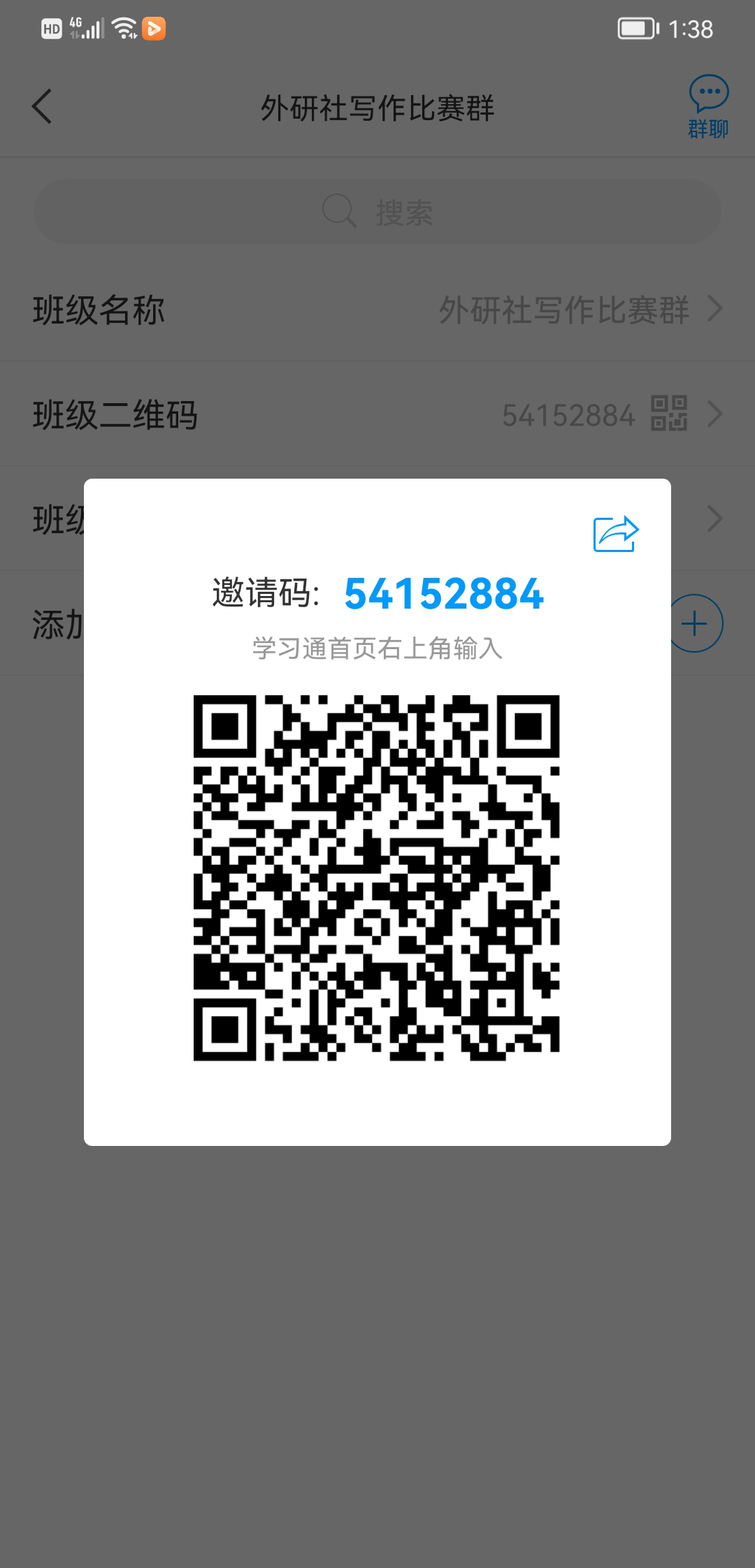Image resolution: width=755 pixels, height=1568 pixels.
Task: Open the 班级名称 row
Action: (377, 310)
